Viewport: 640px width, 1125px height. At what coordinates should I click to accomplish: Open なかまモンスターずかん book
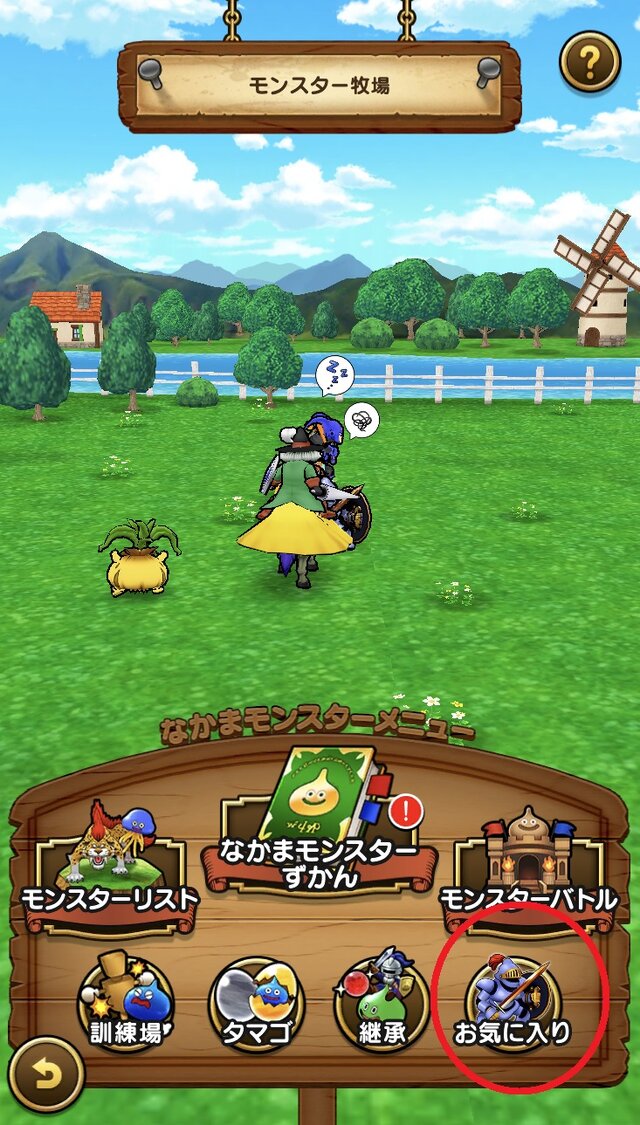coord(320,830)
